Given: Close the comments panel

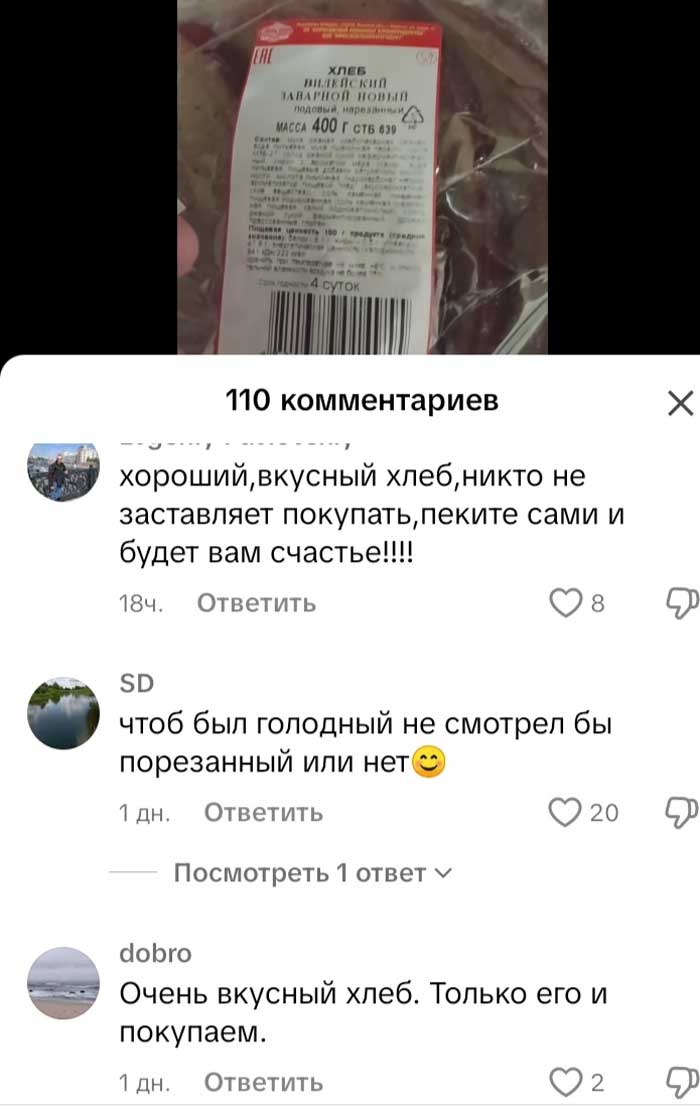Looking at the screenshot, I should pyautogui.click(x=679, y=403).
